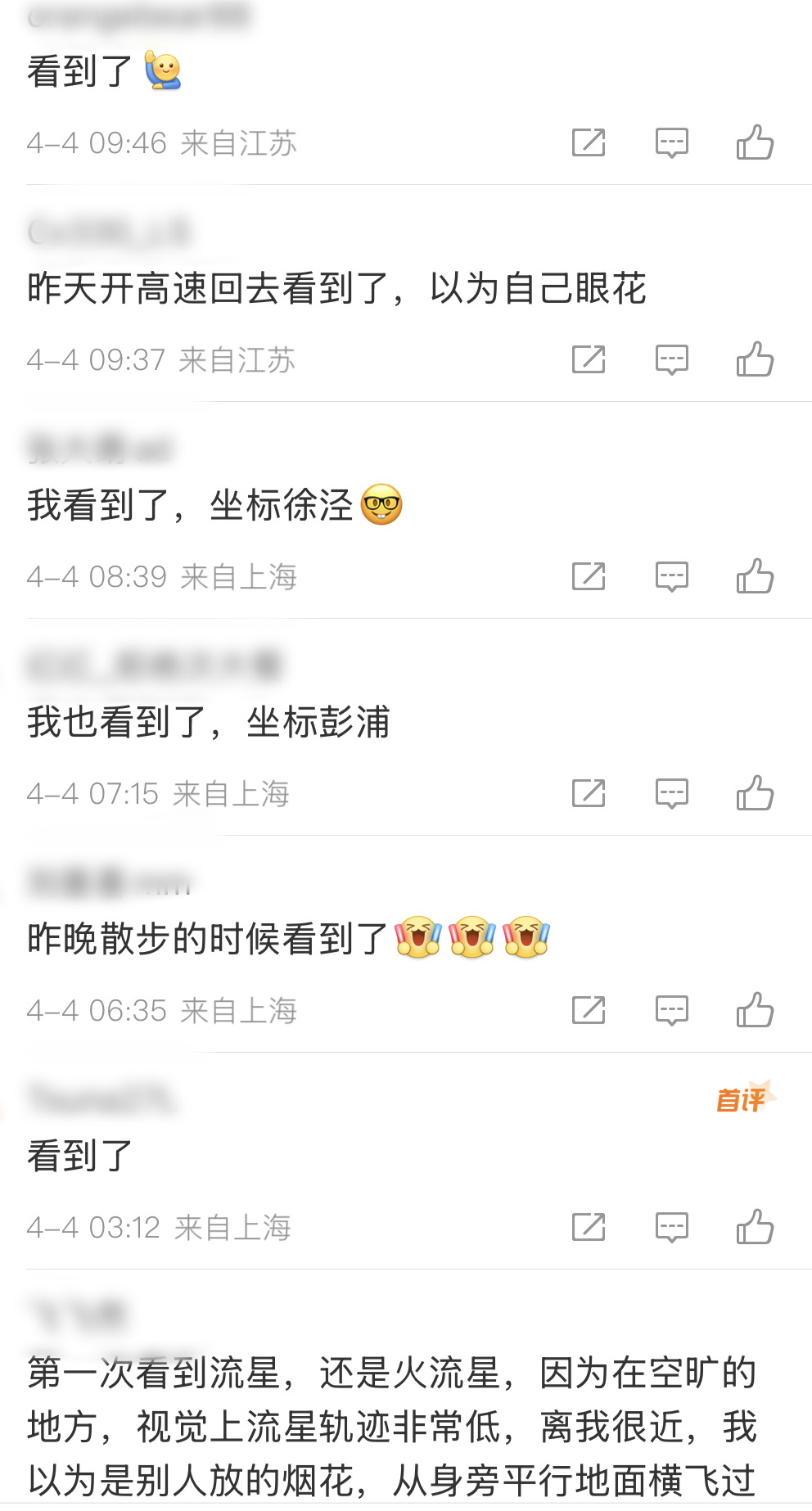Like the comment about 开高速回去看到了
Image resolution: width=812 pixels, height=1511 pixels.
coord(755,360)
